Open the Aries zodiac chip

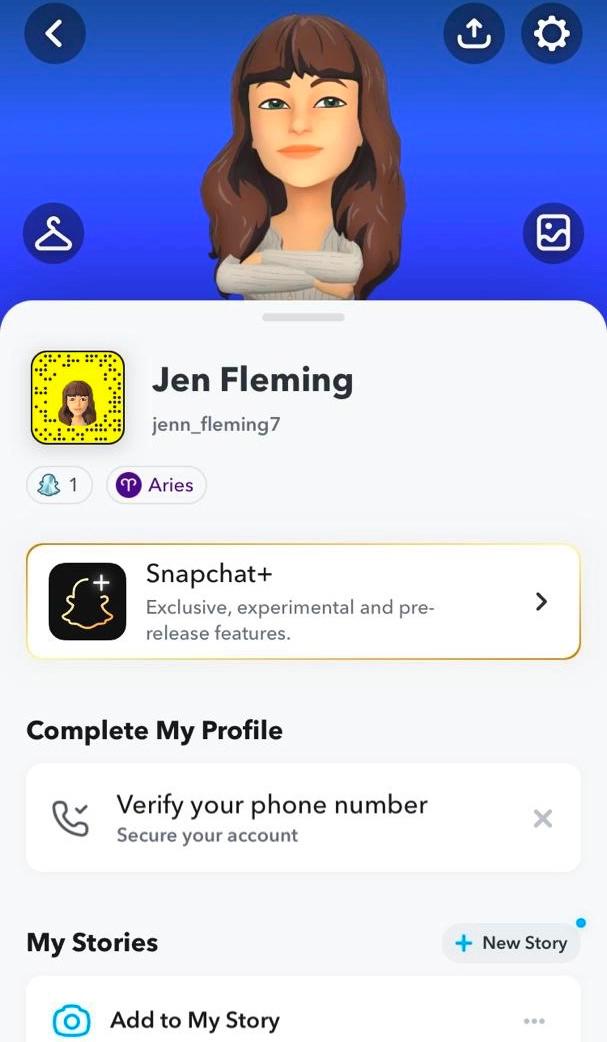(156, 485)
